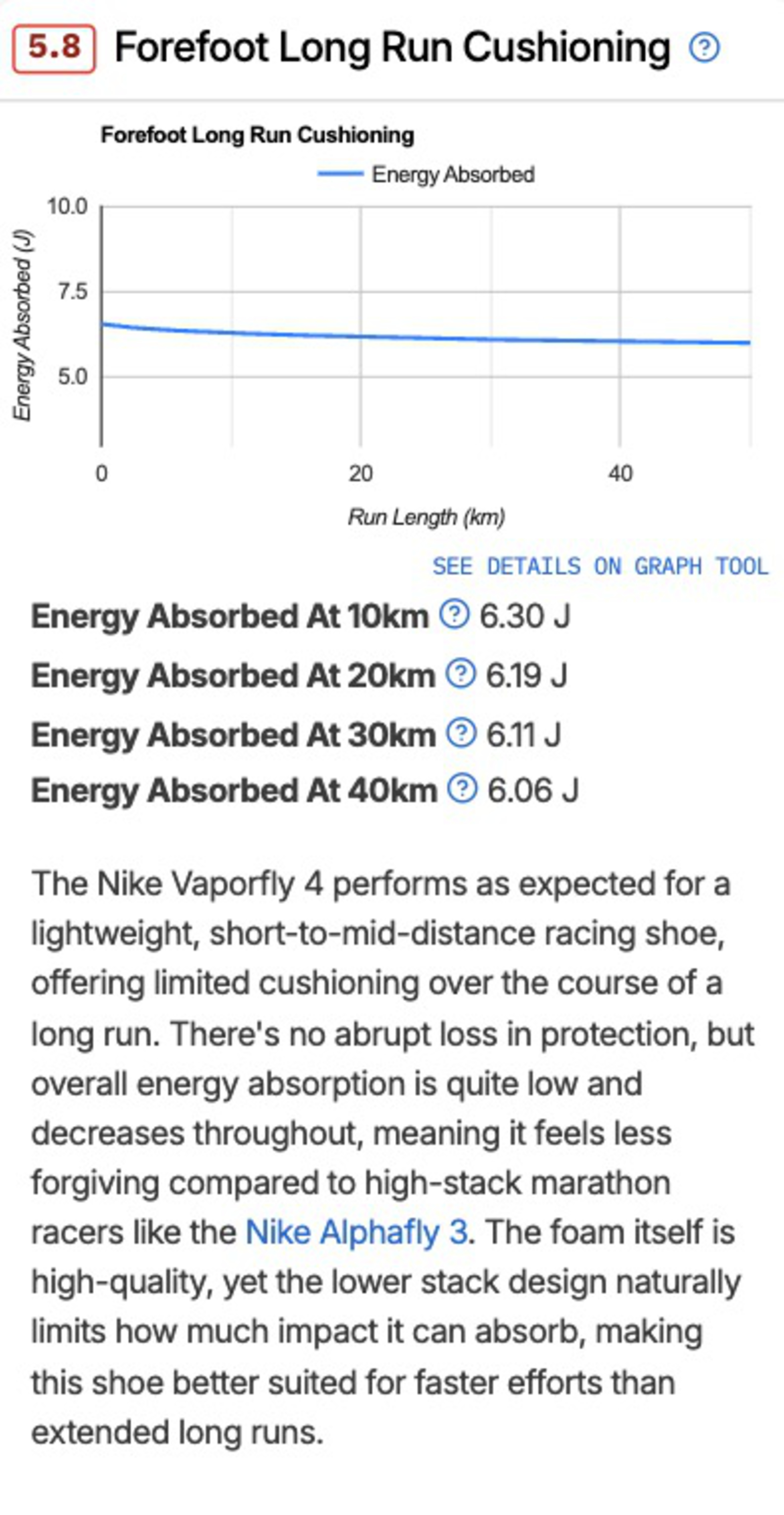Tap the help icon beside Energy Absorbed At 20km

pyautogui.click(x=461, y=674)
